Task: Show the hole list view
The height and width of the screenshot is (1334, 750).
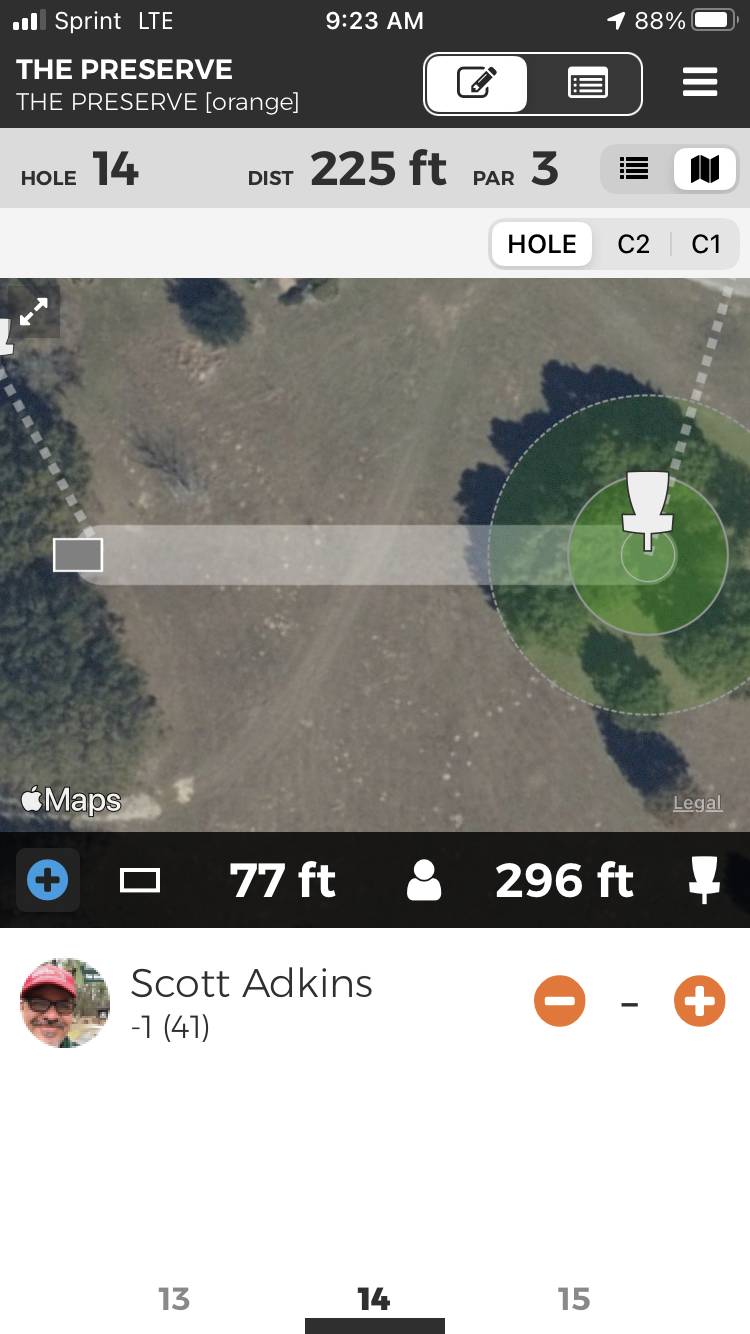Action: pos(634,169)
